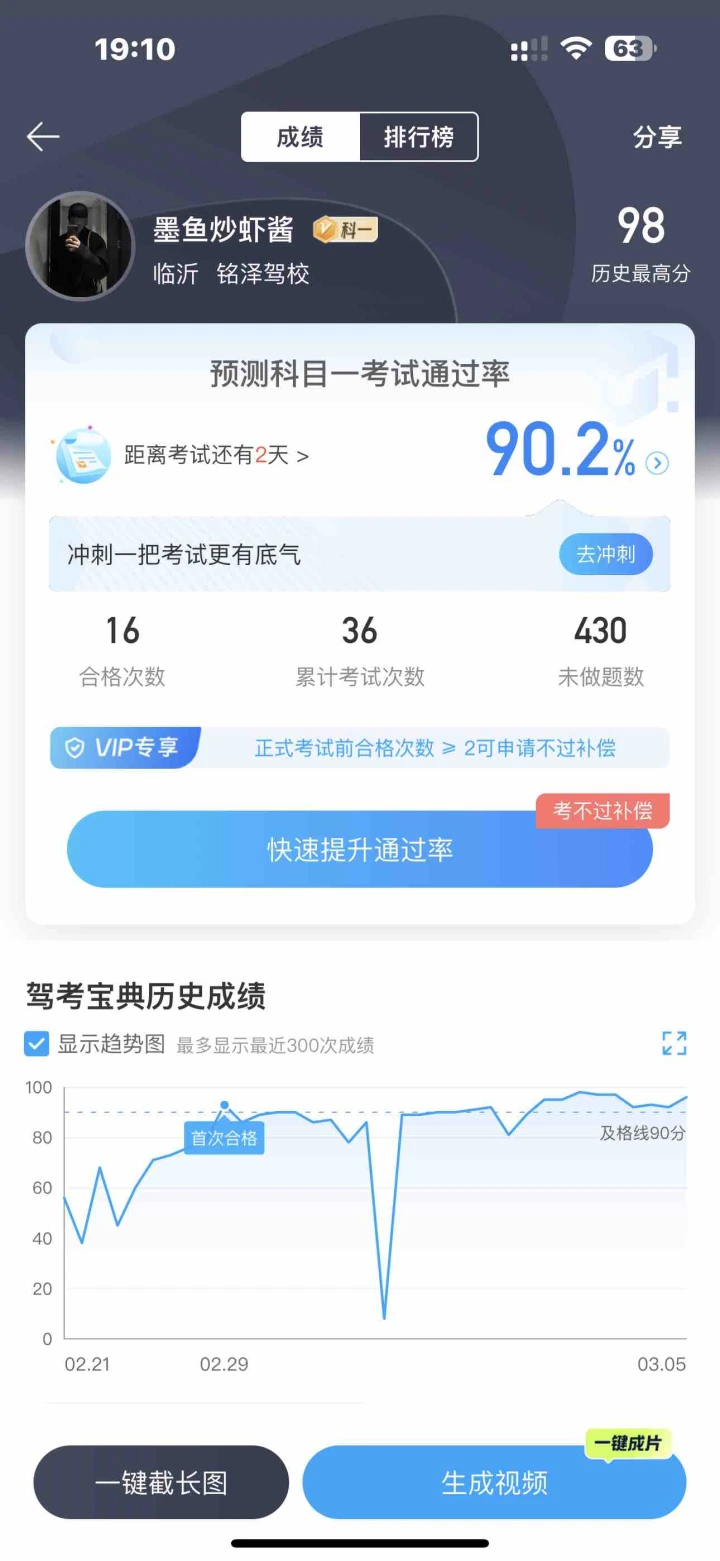Tap the 生成视频 button
The width and height of the screenshot is (720, 1561).
pyautogui.click(x=494, y=1482)
